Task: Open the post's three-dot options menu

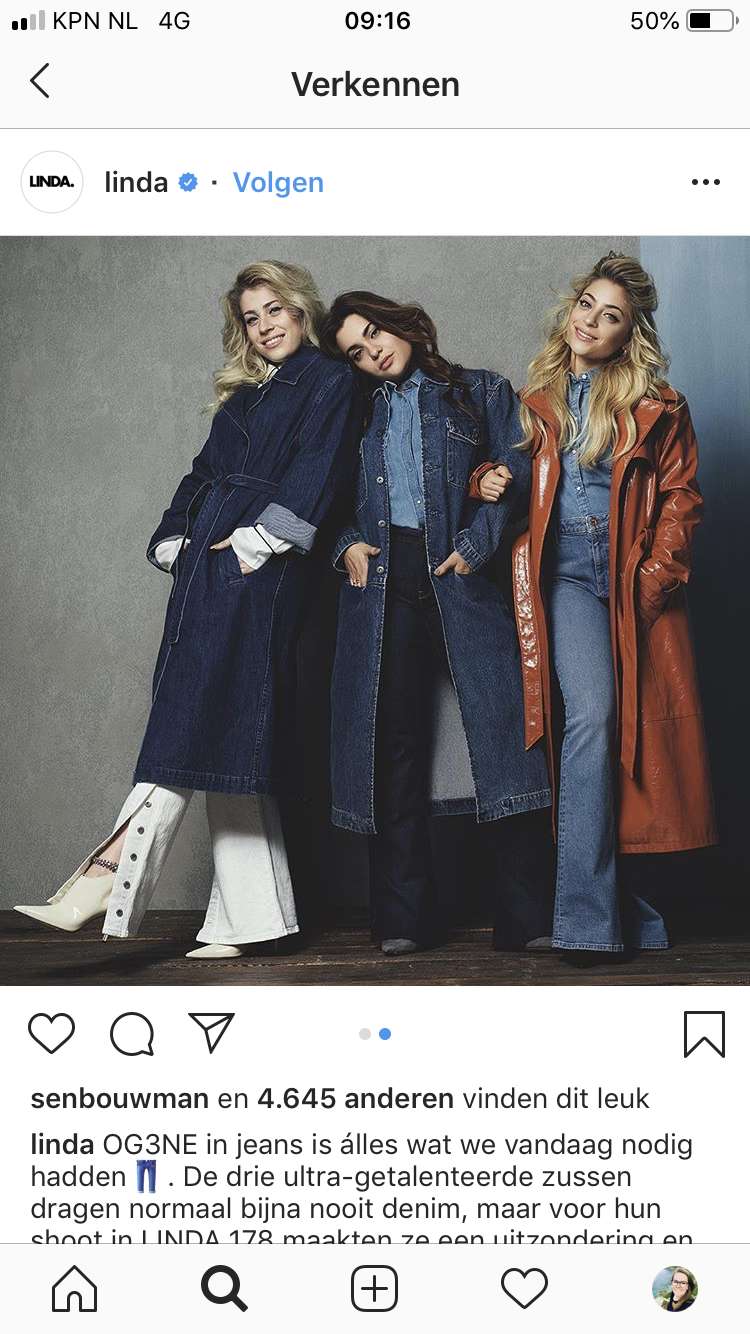Action: tap(705, 182)
